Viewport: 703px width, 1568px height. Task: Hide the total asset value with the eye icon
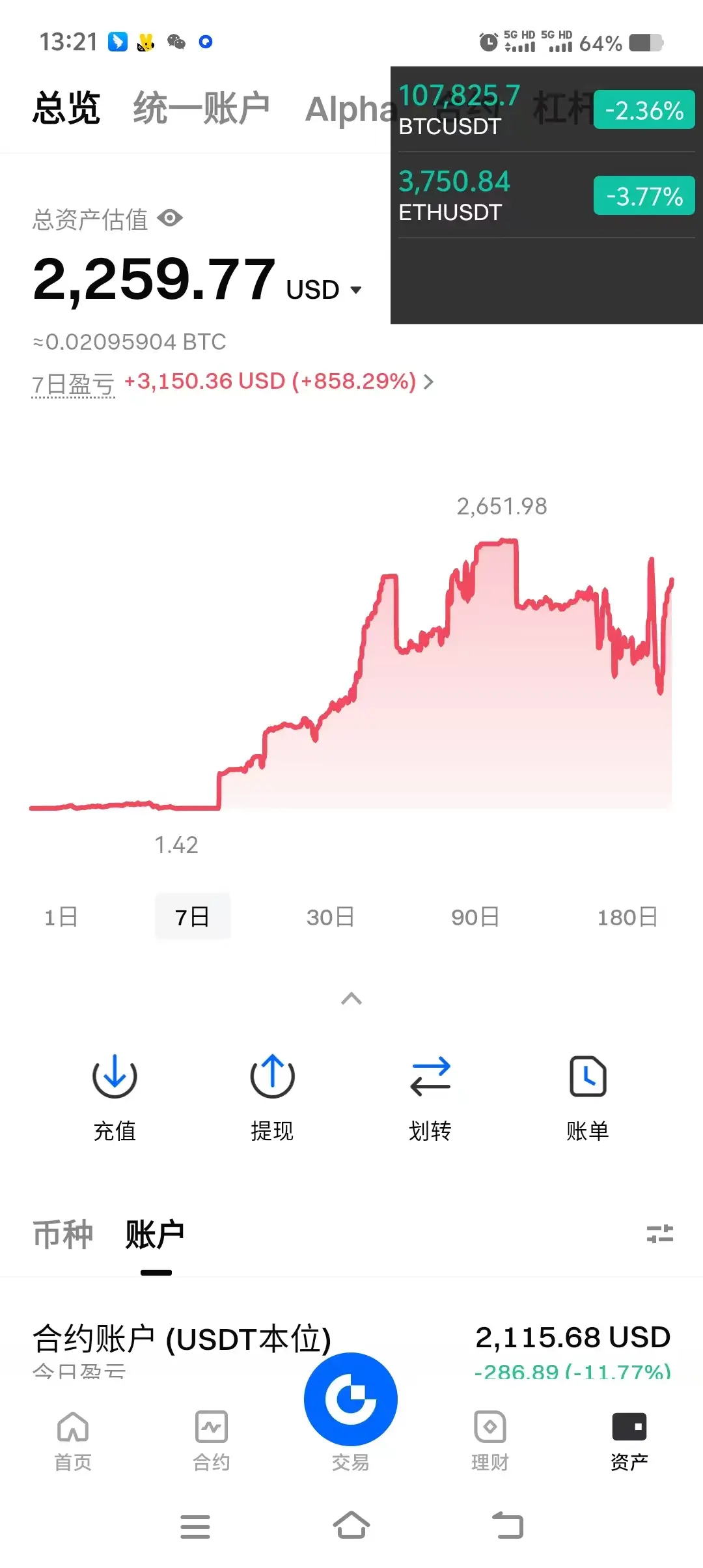point(170,218)
